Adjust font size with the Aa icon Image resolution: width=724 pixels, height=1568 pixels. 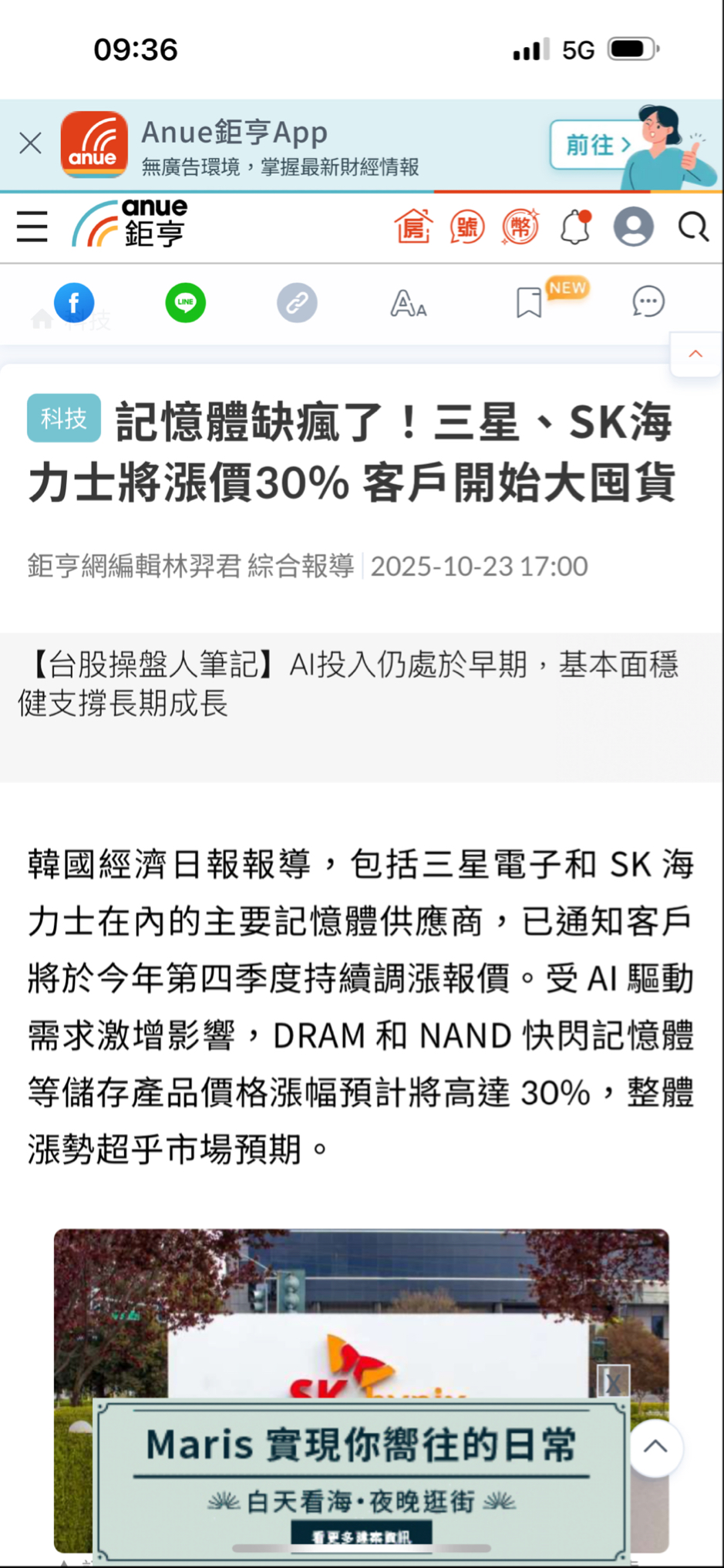[x=408, y=303]
